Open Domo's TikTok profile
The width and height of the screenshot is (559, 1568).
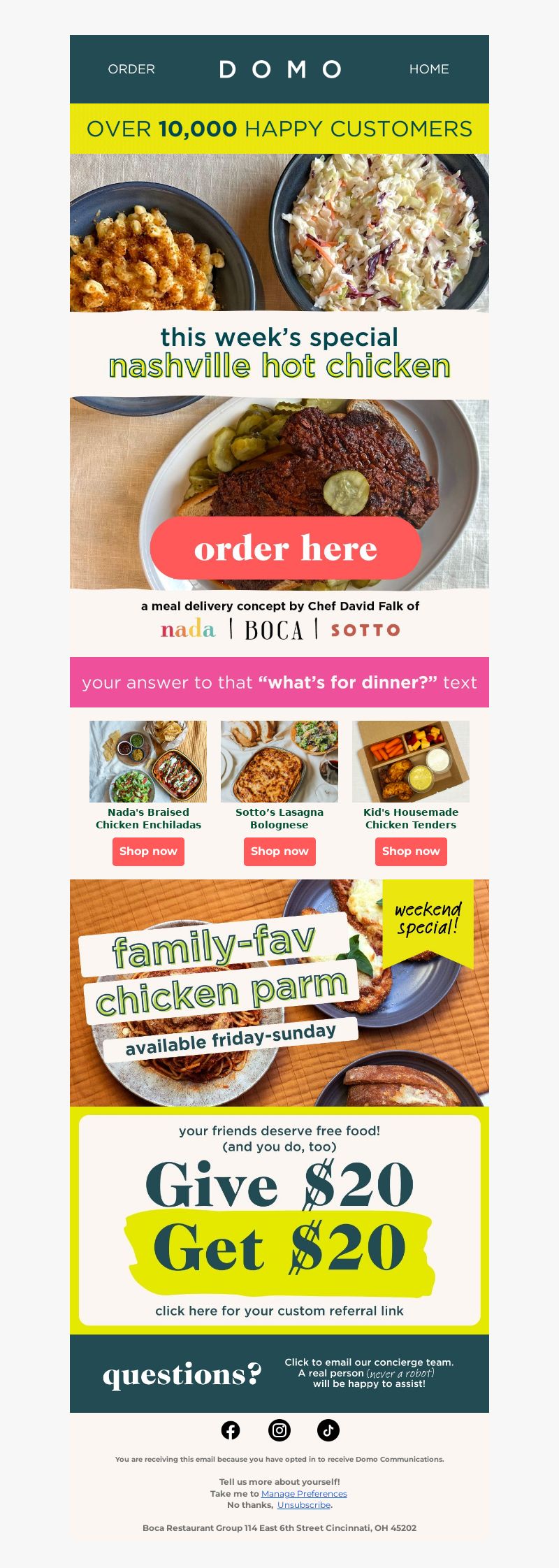pyautogui.click(x=328, y=1430)
